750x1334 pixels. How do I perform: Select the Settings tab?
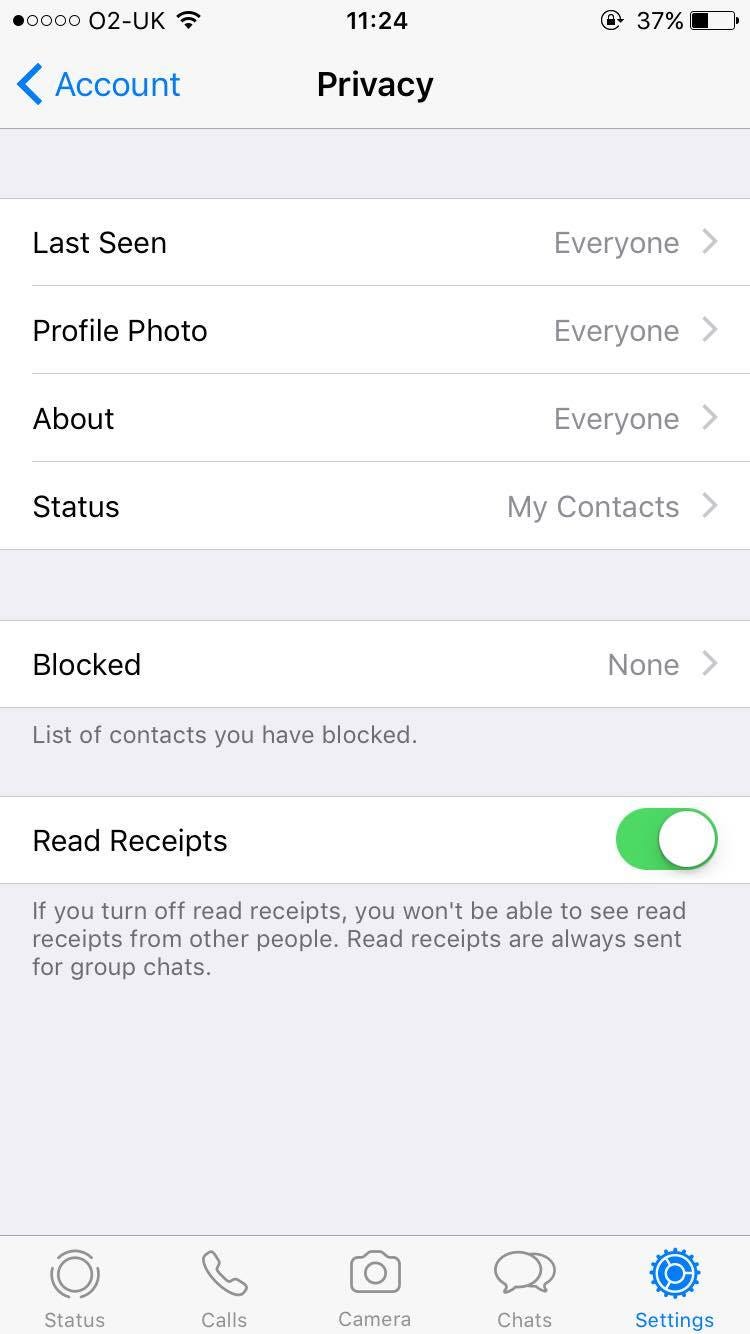click(674, 1288)
